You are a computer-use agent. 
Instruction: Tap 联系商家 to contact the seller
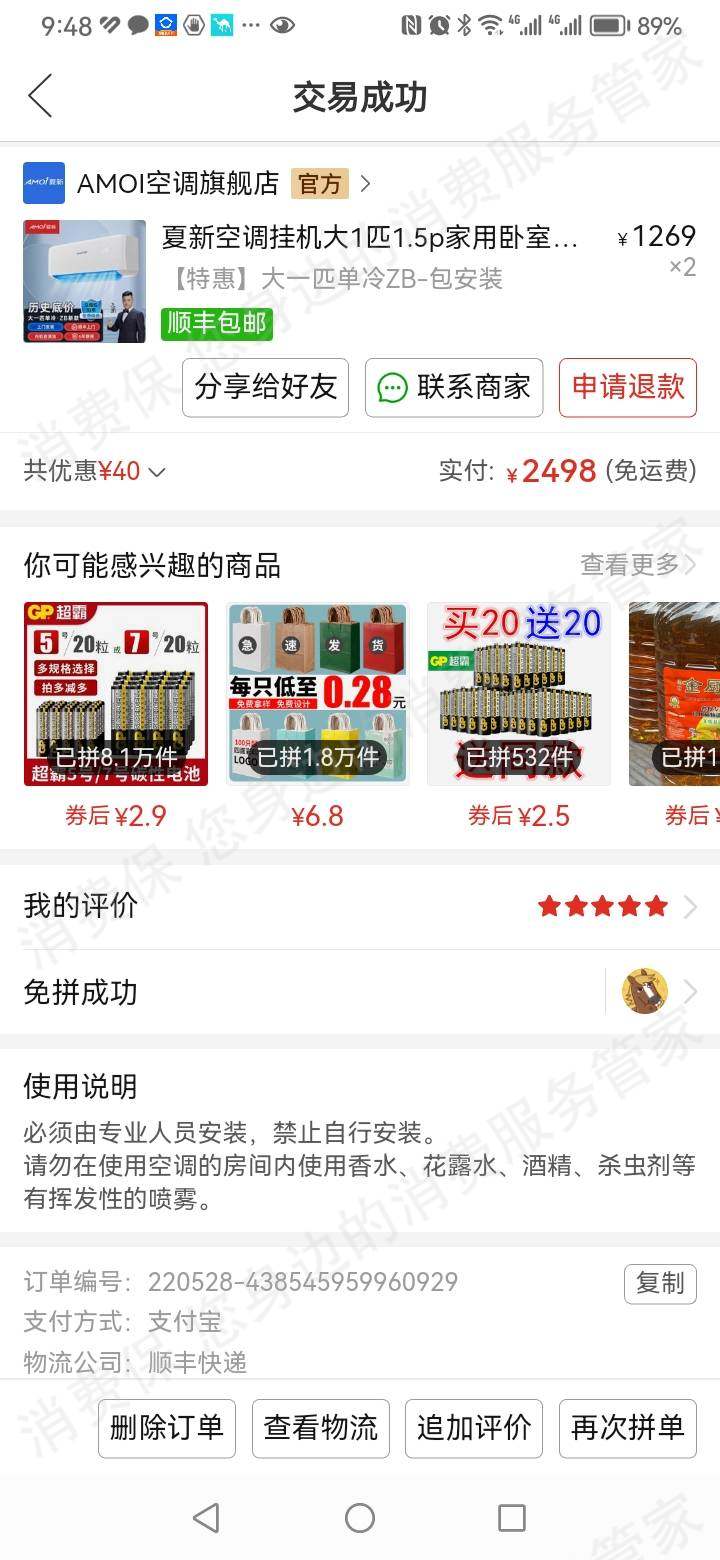(x=470, y=388)
